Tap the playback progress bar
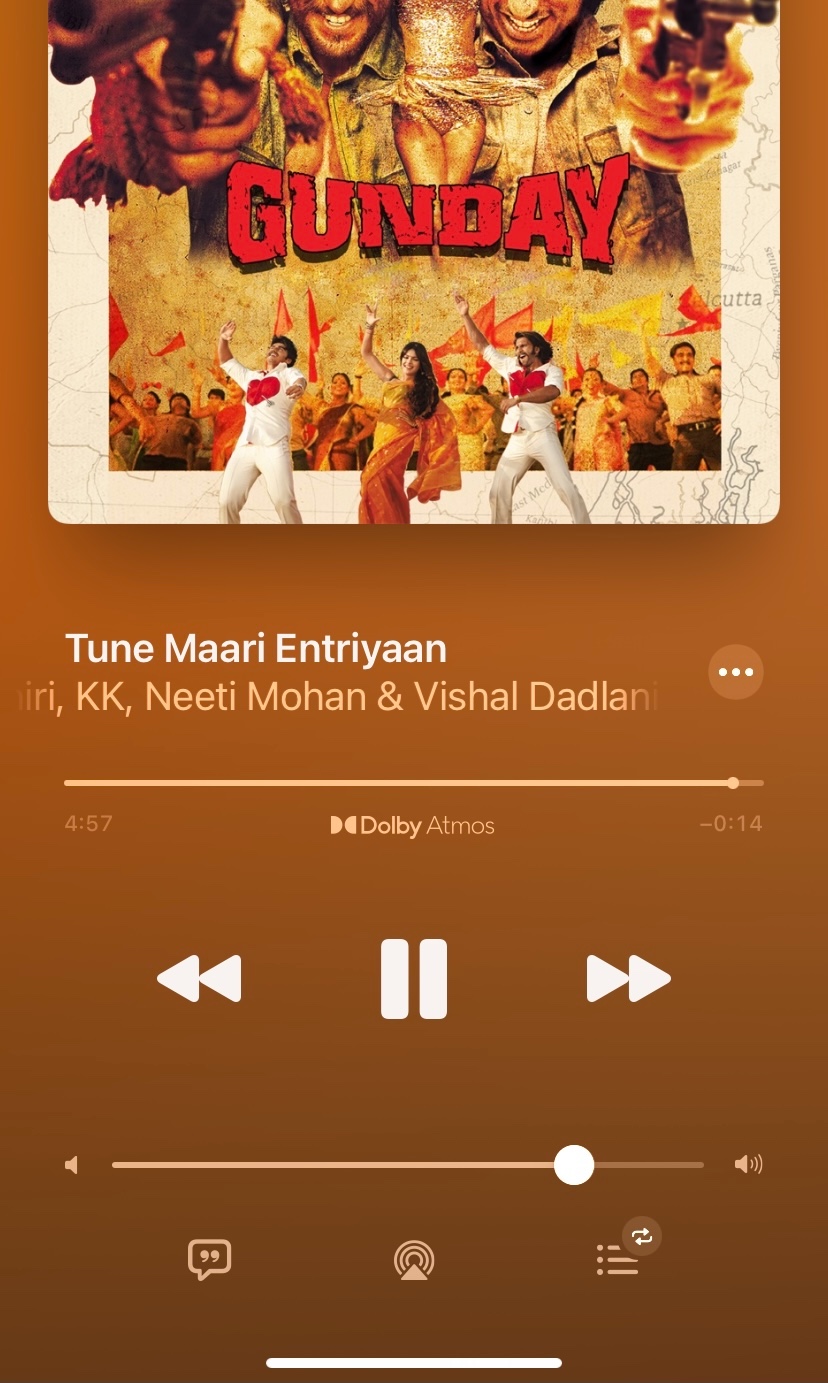 coord(414,783)
